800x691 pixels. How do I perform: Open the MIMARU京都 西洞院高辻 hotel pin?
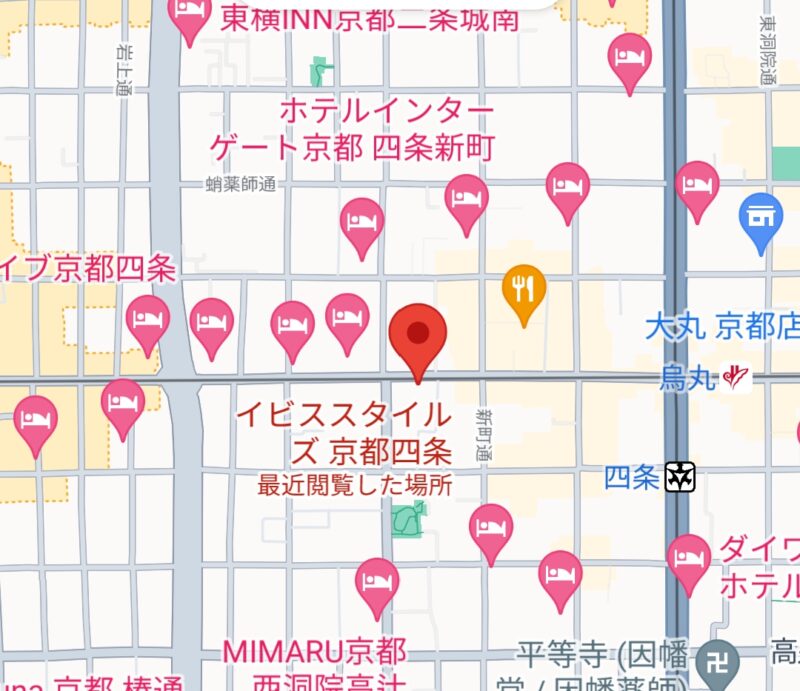377,583
